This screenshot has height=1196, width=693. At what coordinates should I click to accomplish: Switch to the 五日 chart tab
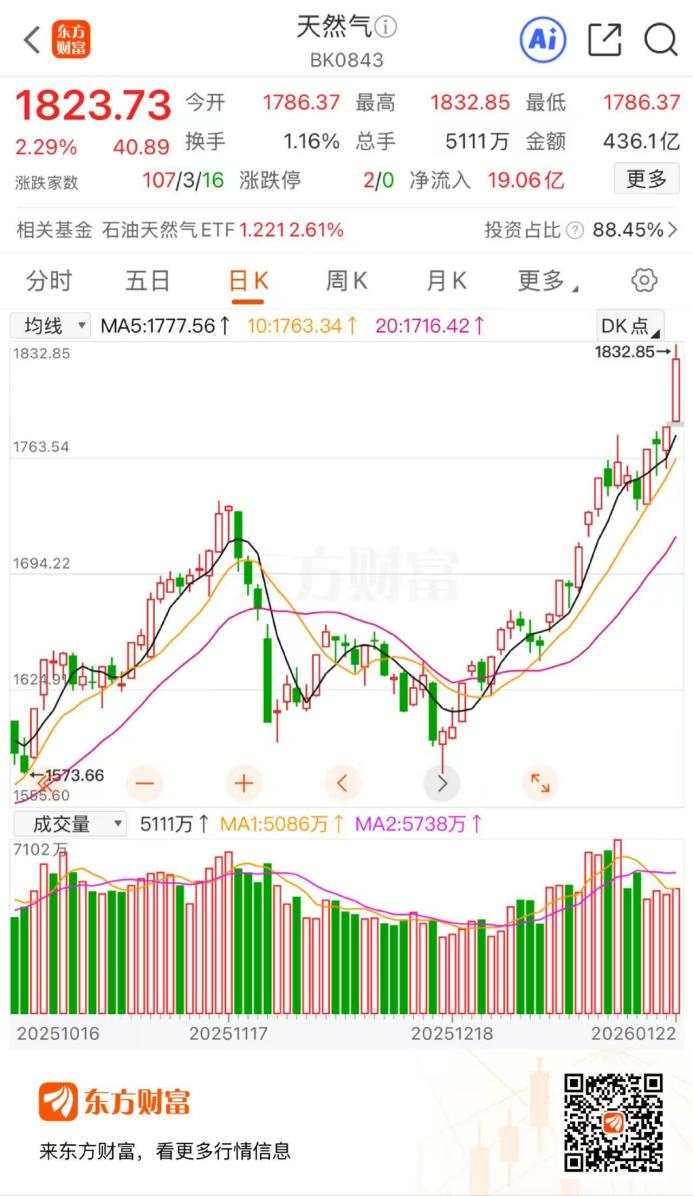[x=148, y=281]
